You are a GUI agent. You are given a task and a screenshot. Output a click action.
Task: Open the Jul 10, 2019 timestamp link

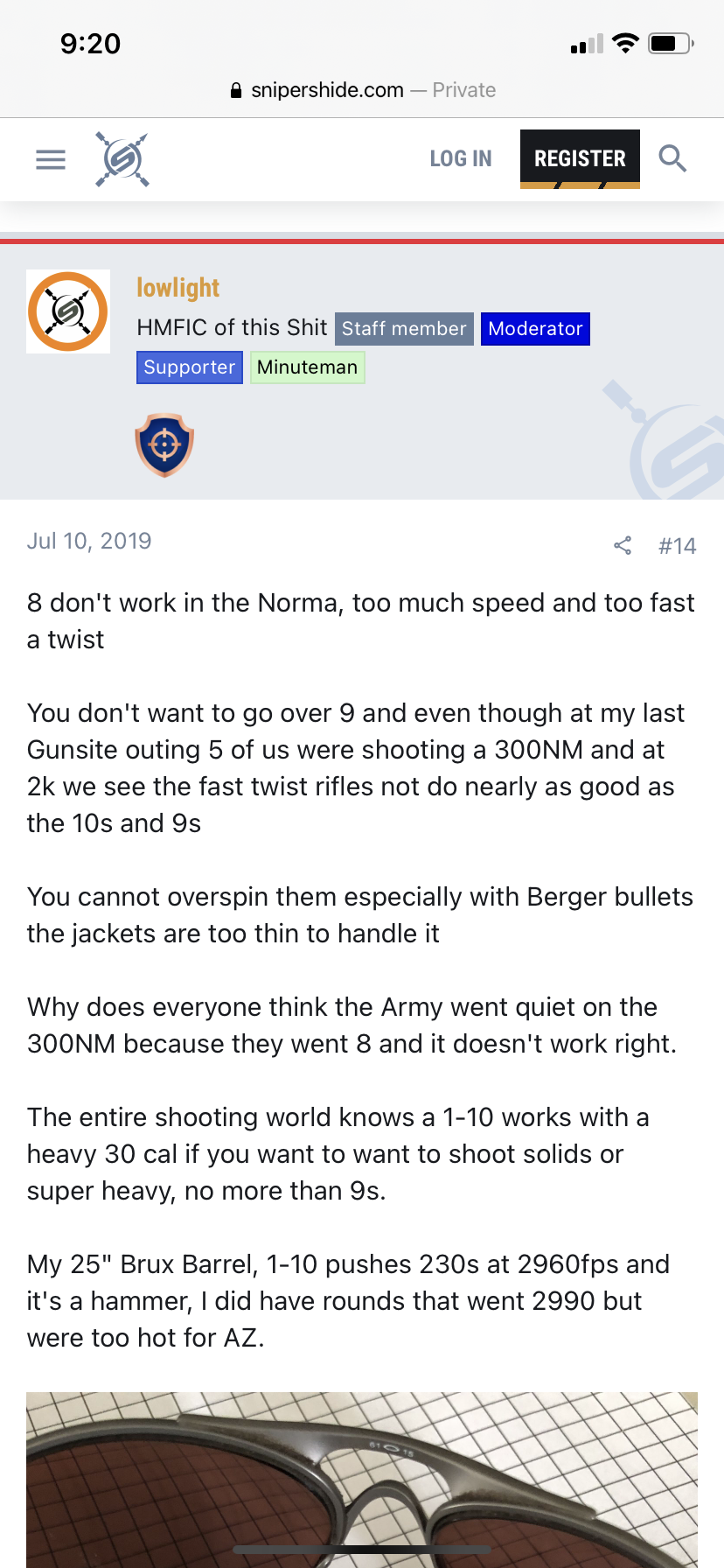(89, 541)
